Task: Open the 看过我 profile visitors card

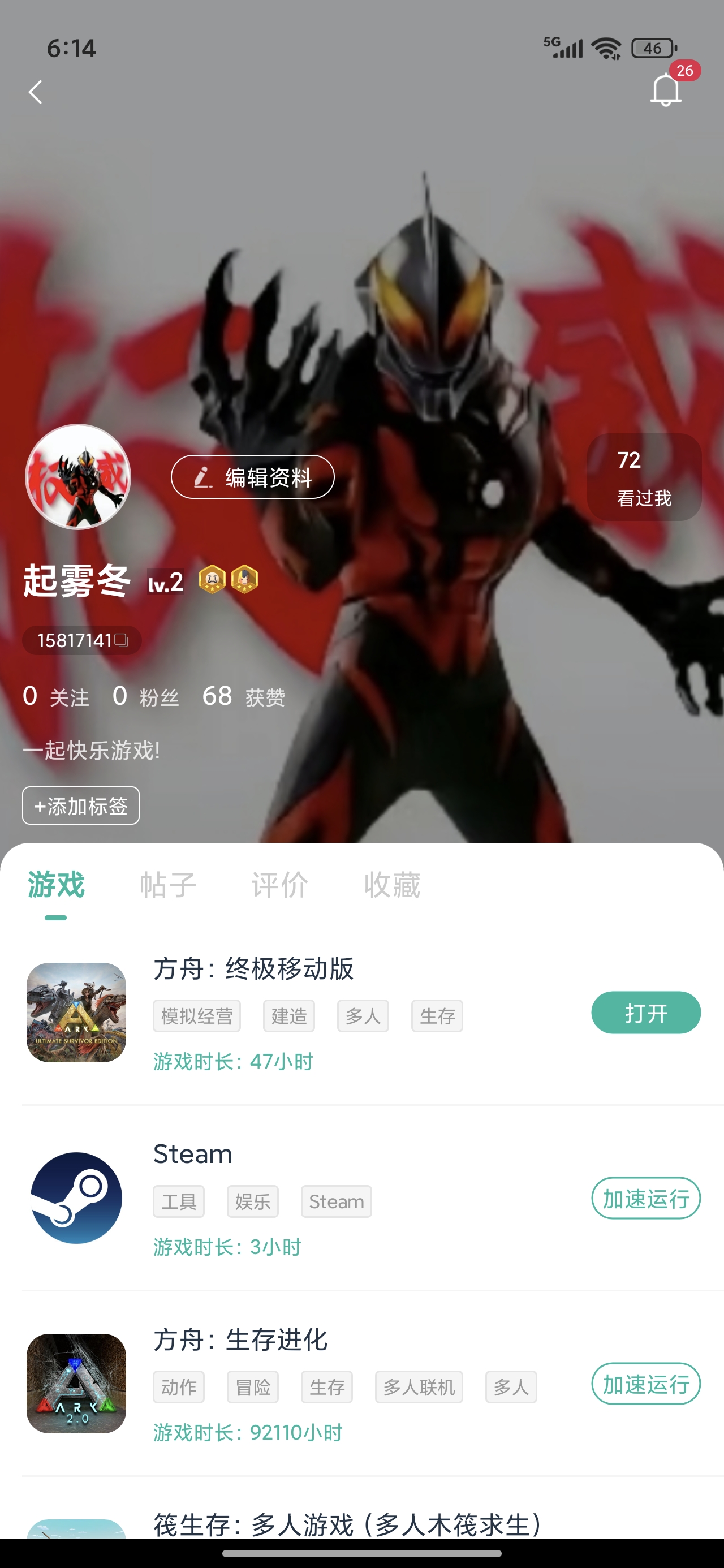Action: (644, 477)
